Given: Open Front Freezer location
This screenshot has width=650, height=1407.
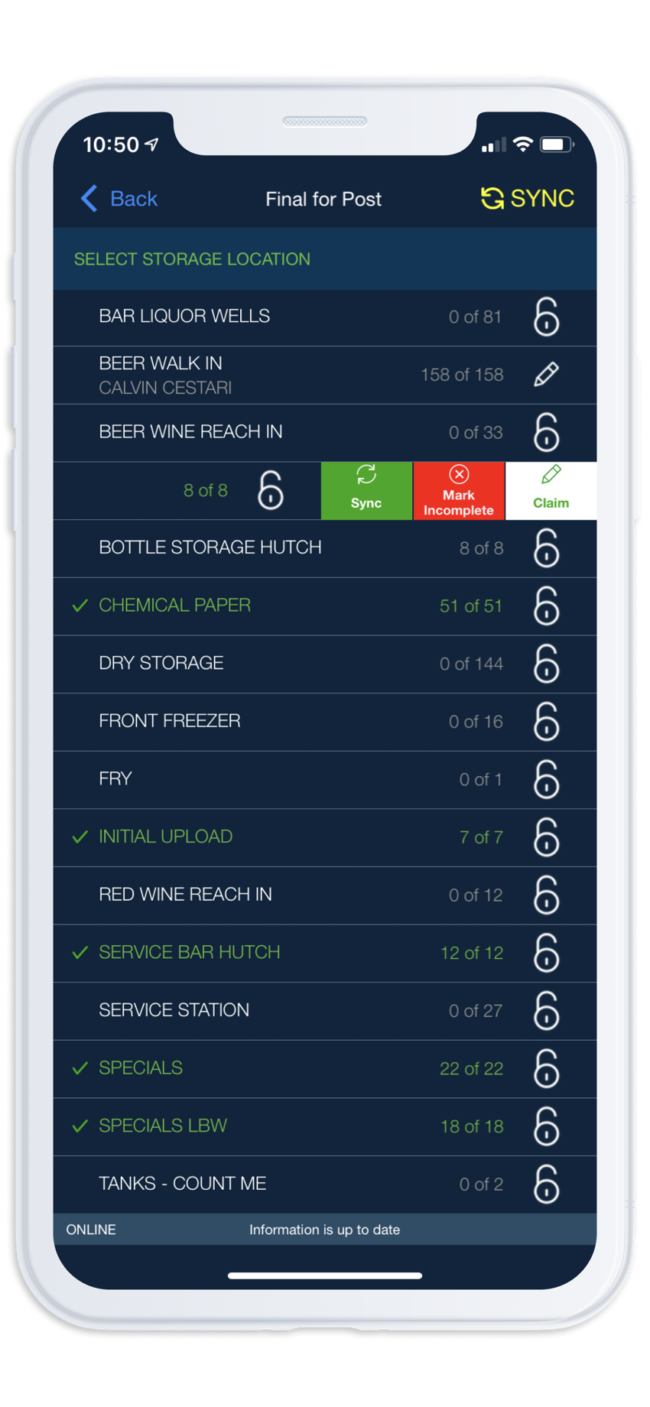Looking at the screenshot, I should pos(170,721).
